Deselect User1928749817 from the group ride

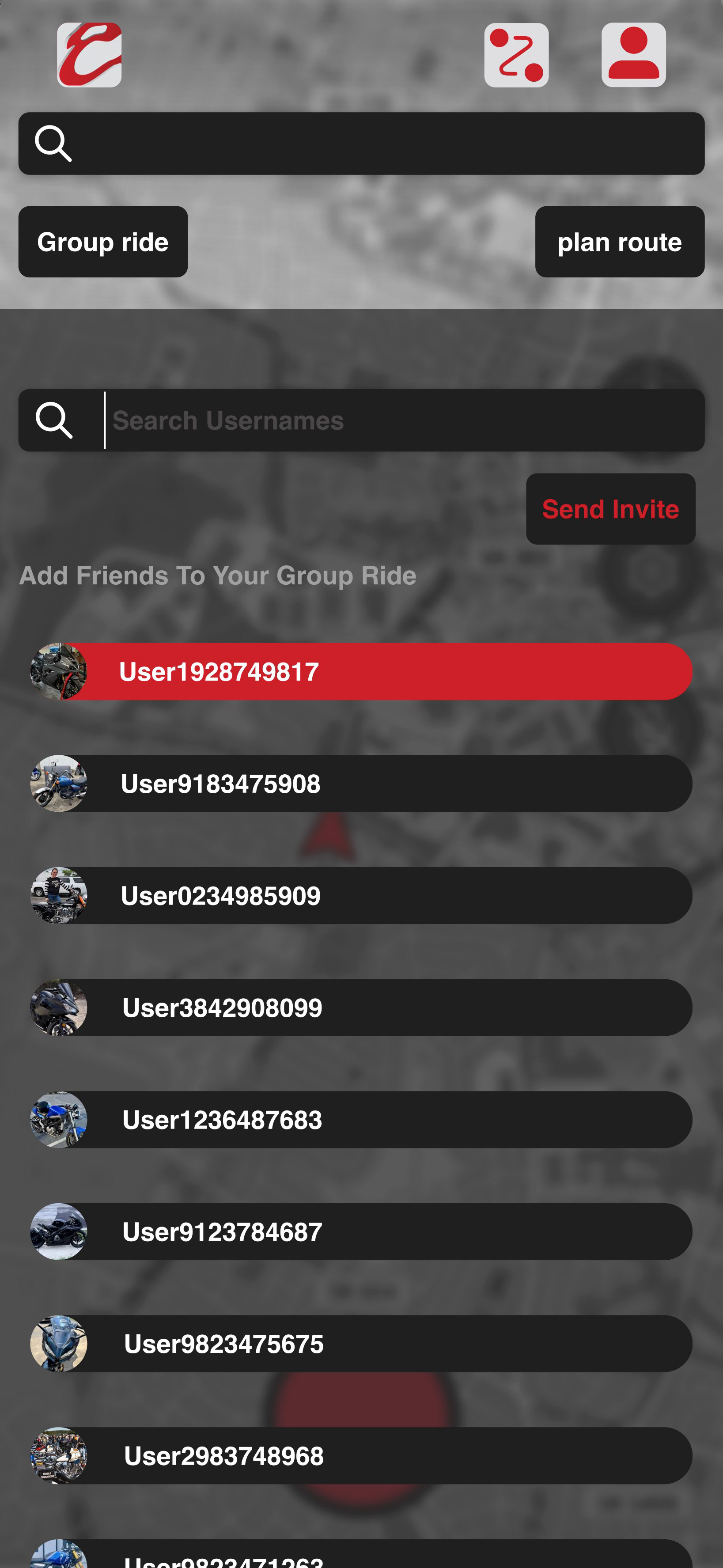(x=361, y=671)
